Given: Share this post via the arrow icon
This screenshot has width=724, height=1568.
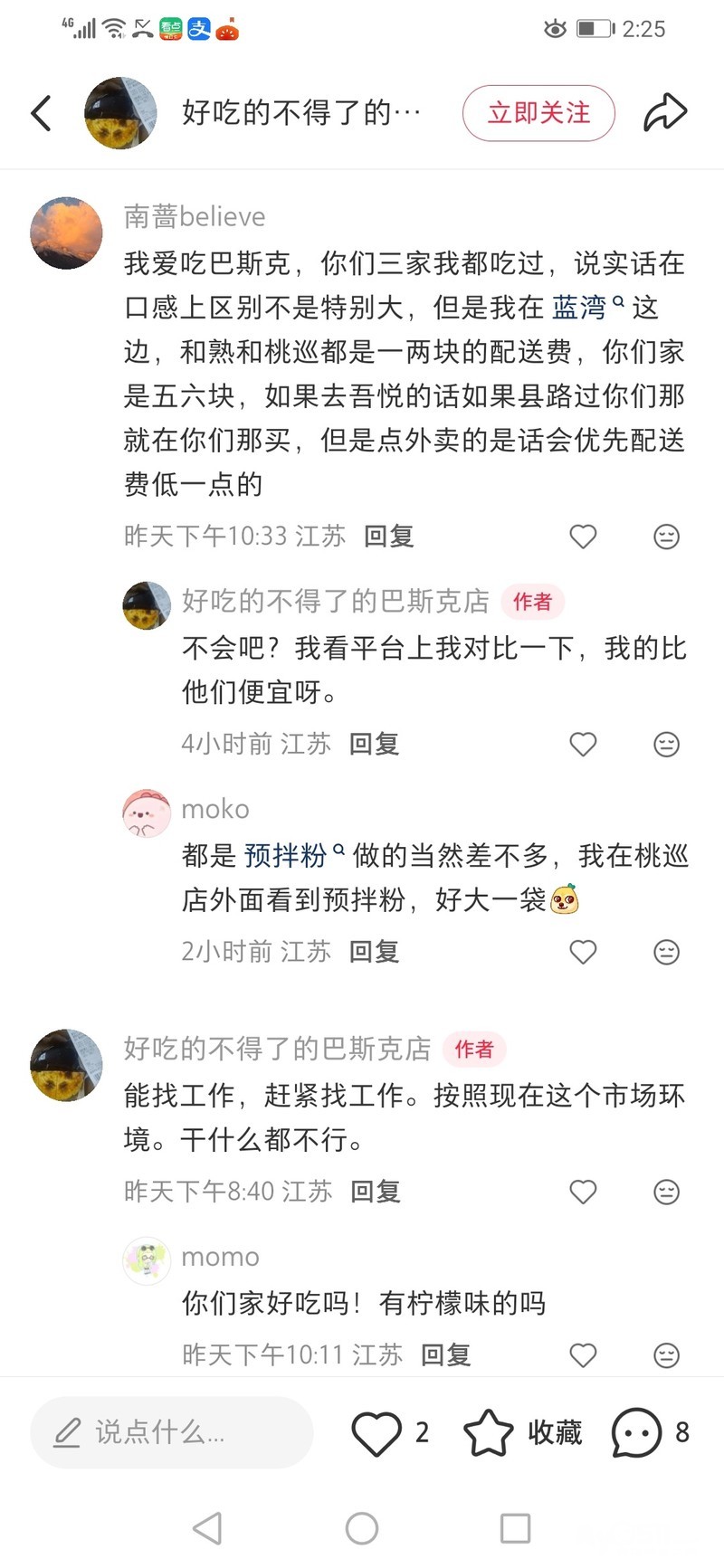Looking at the screenshot, I should (x=665, y=113).
